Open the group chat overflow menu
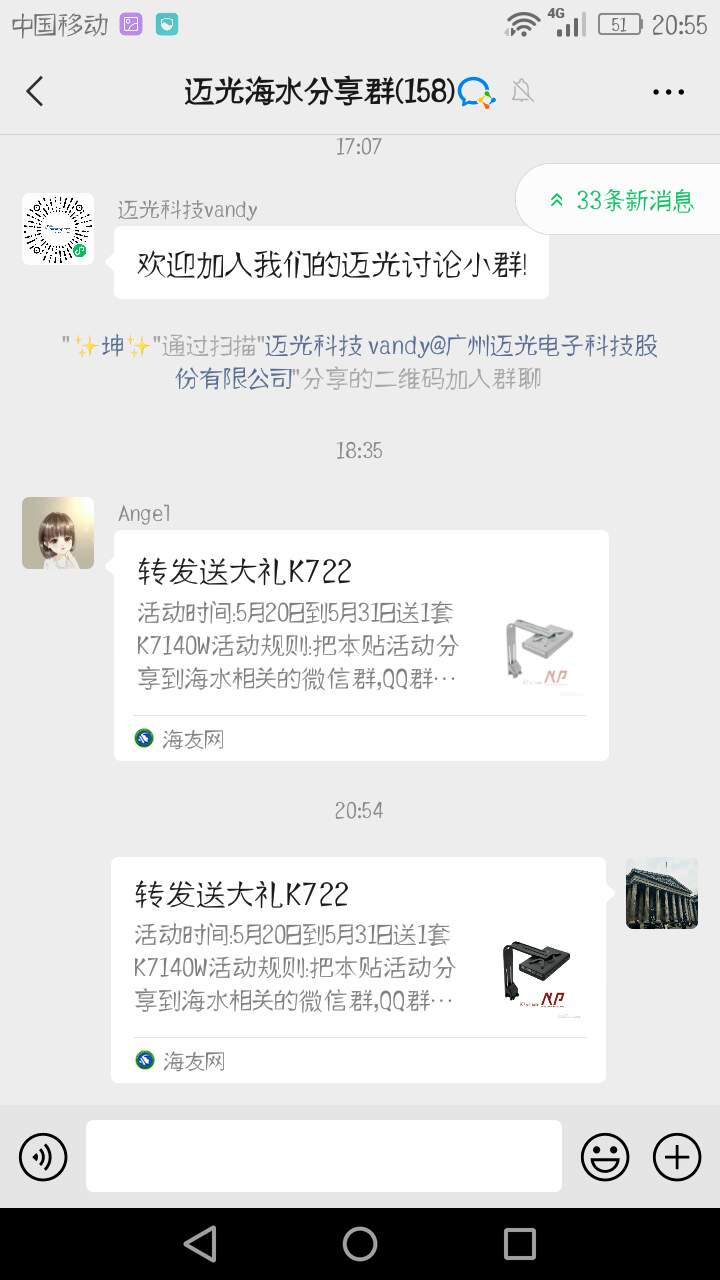720x1280 pixels. coord(668,92)
